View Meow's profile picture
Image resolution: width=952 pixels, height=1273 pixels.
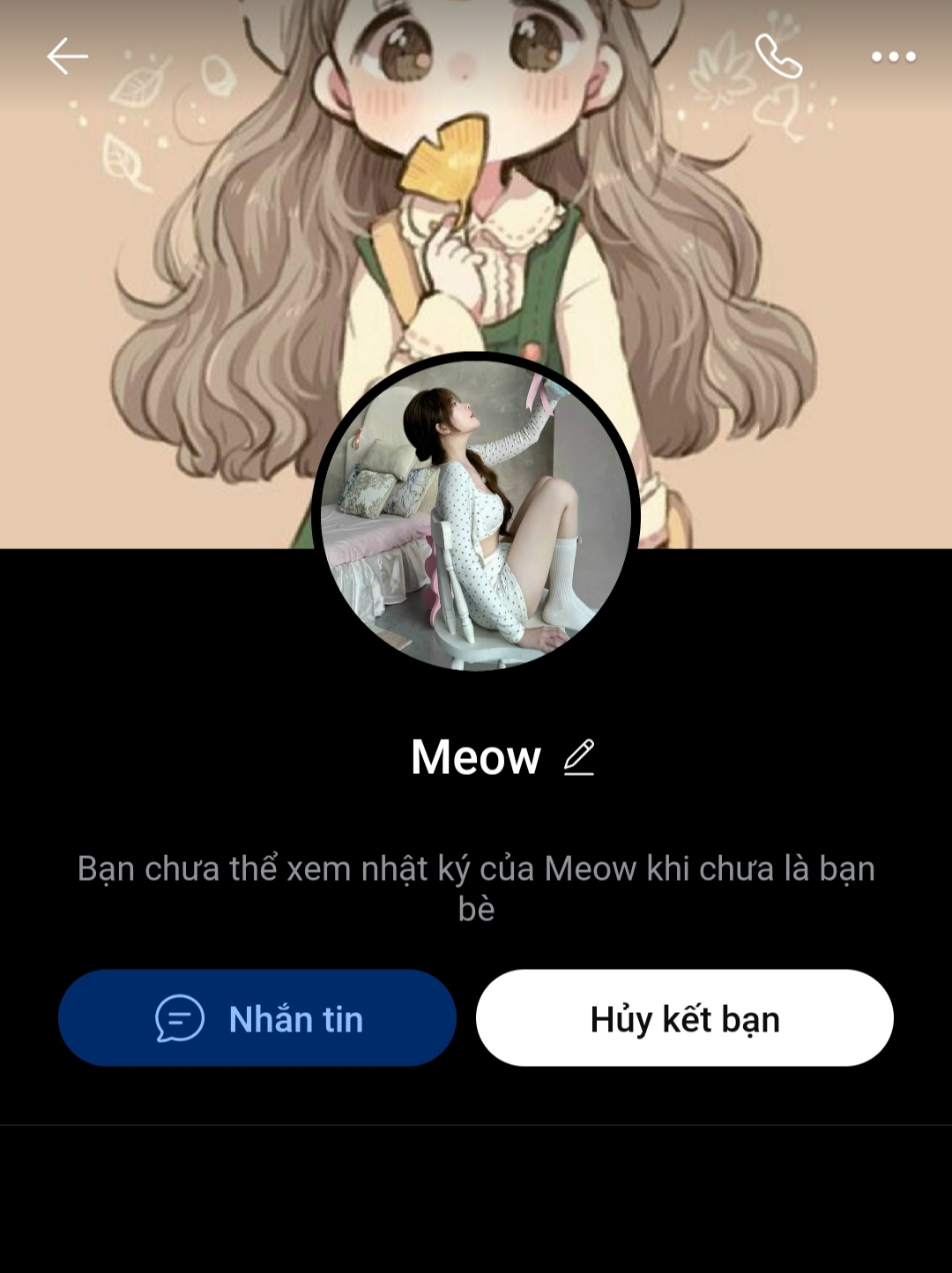(x=476, y=513)
